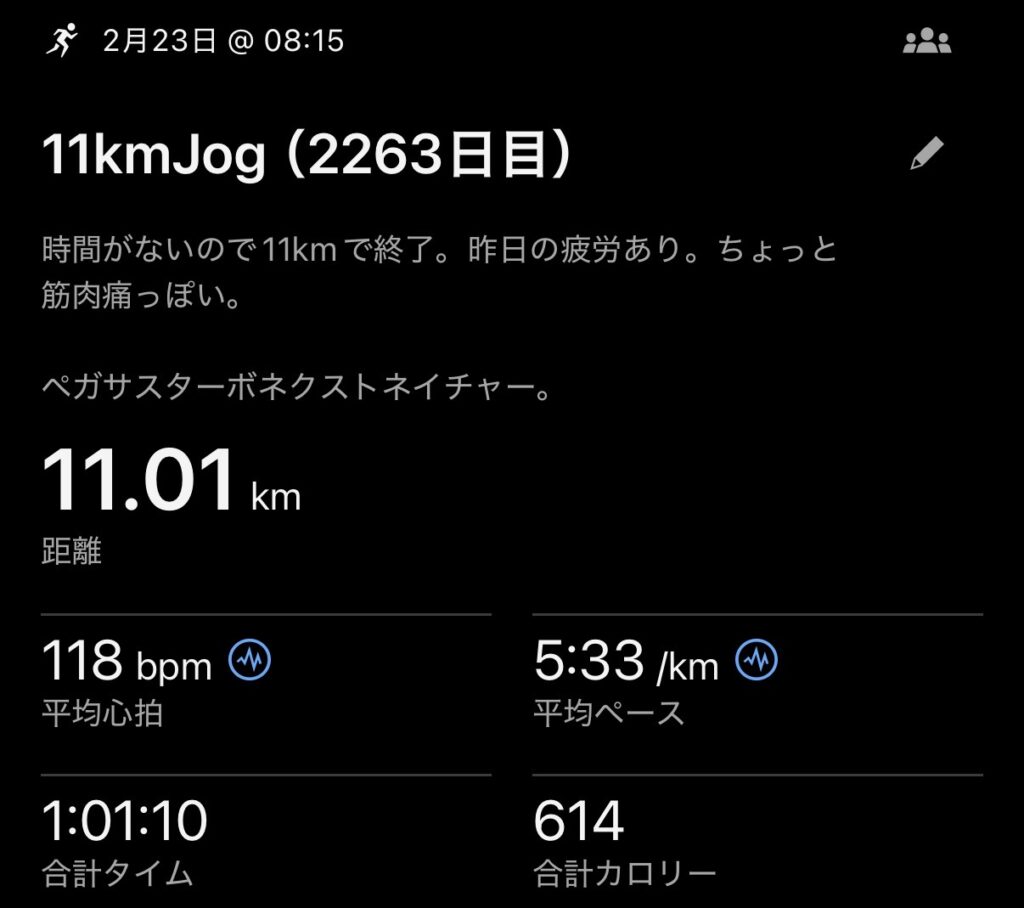Open the activity privacy people icon

point(926,42)
